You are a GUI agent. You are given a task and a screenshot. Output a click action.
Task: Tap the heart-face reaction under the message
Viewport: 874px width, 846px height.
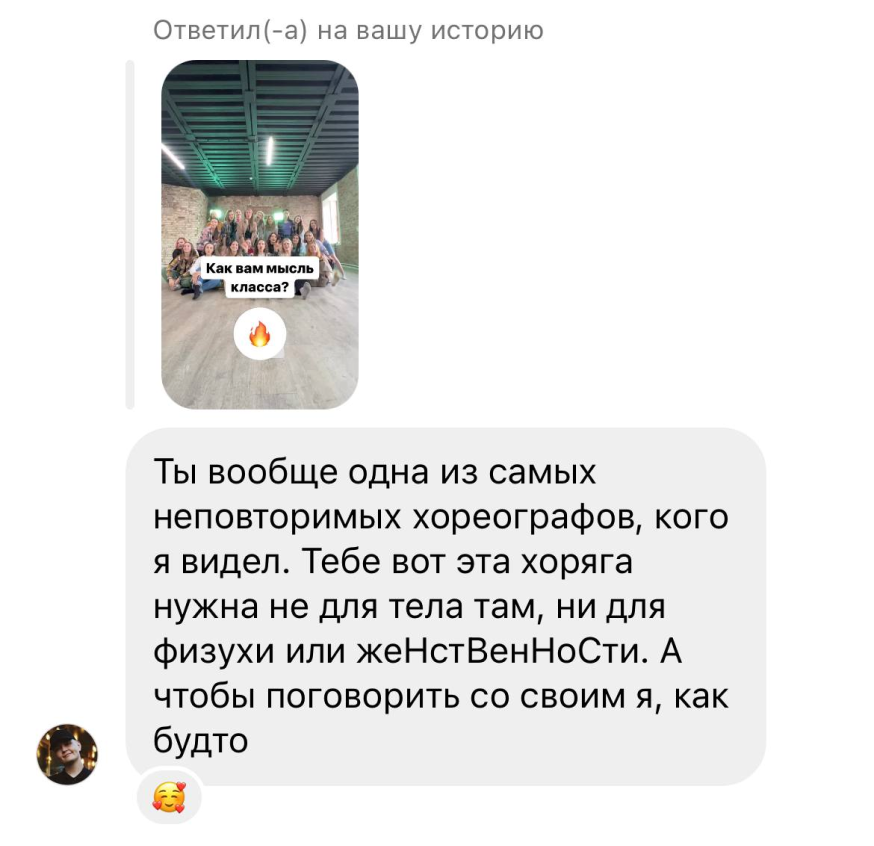click(169, 797)
